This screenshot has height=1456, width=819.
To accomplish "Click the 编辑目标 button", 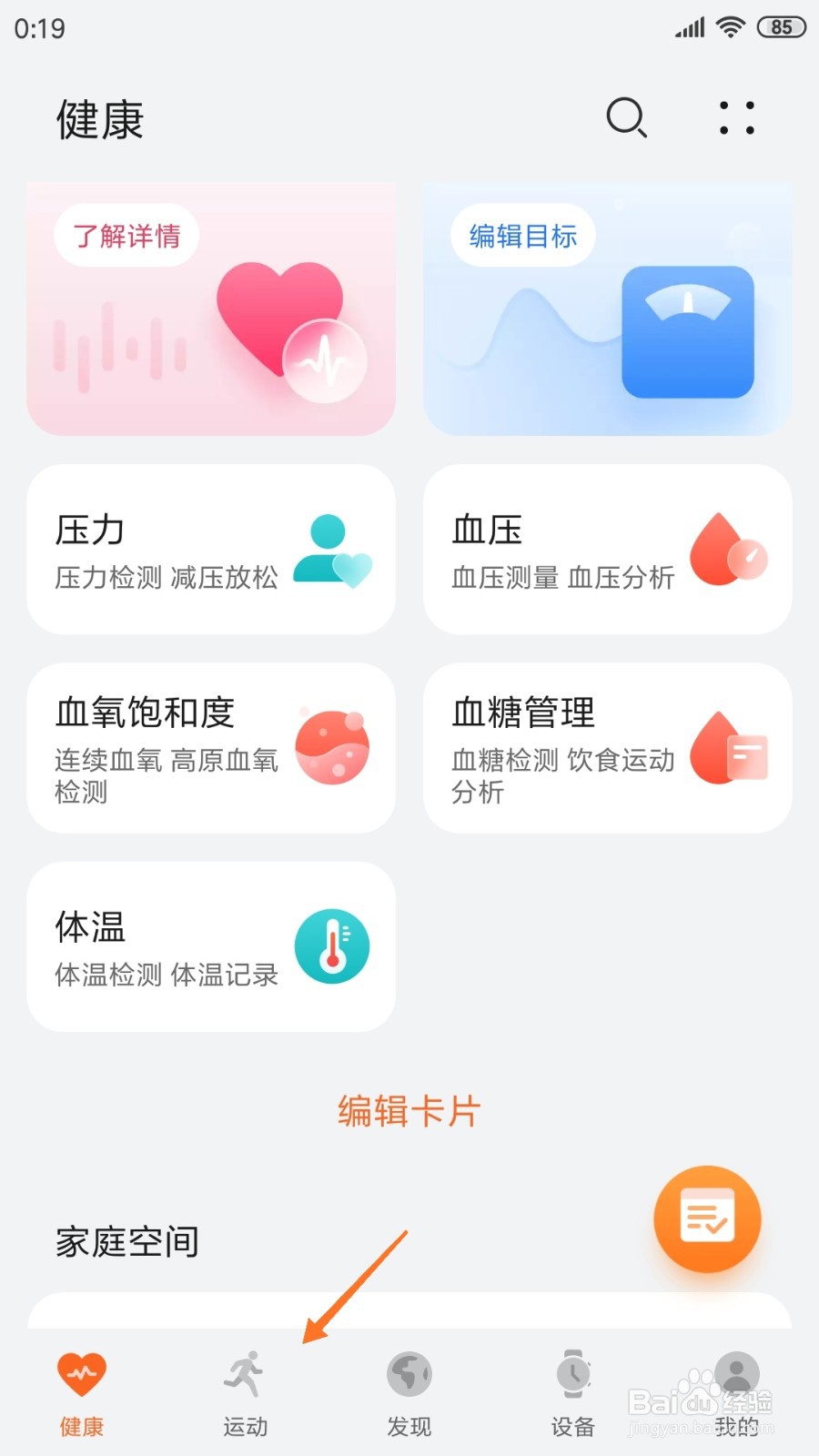I will coord(522,235).
